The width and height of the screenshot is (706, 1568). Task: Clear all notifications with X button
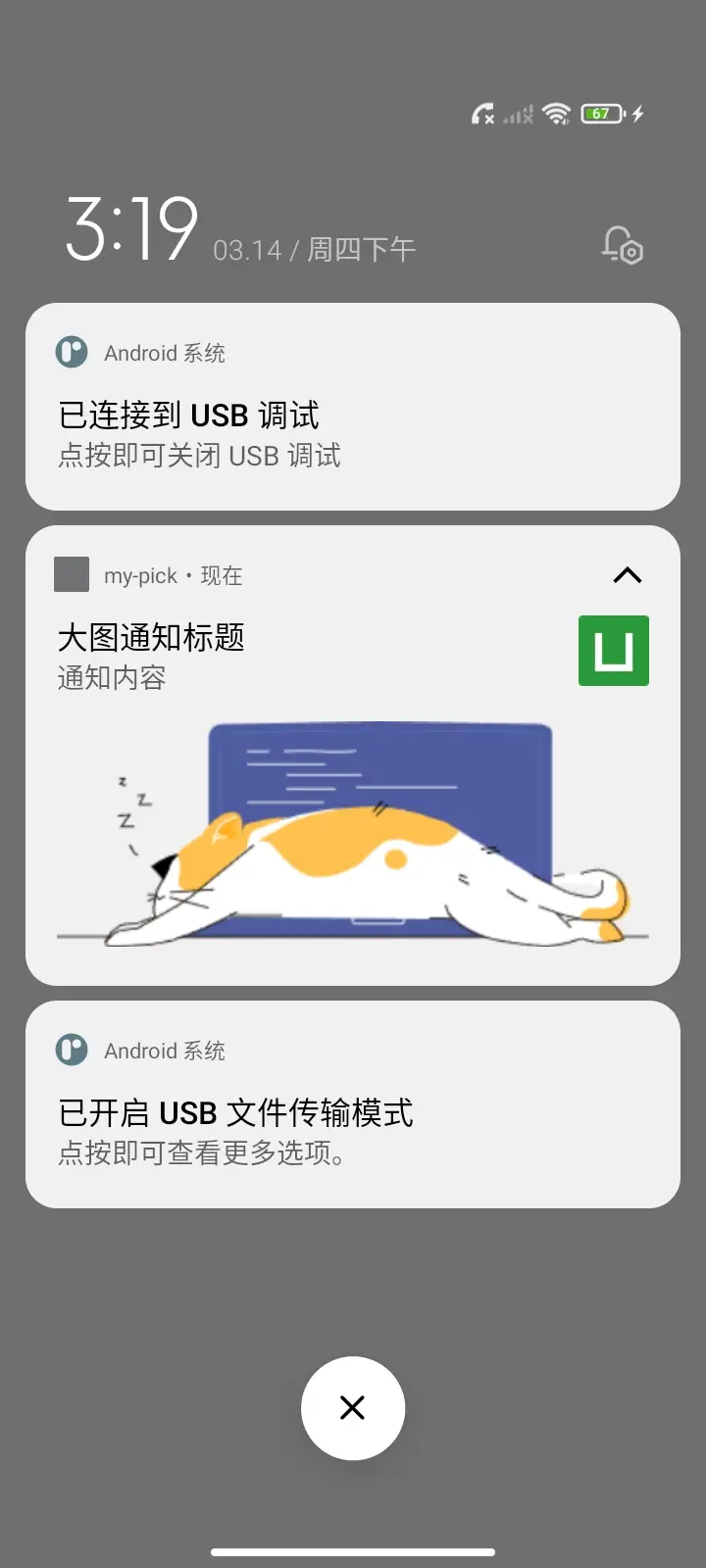click(352, 1407)
